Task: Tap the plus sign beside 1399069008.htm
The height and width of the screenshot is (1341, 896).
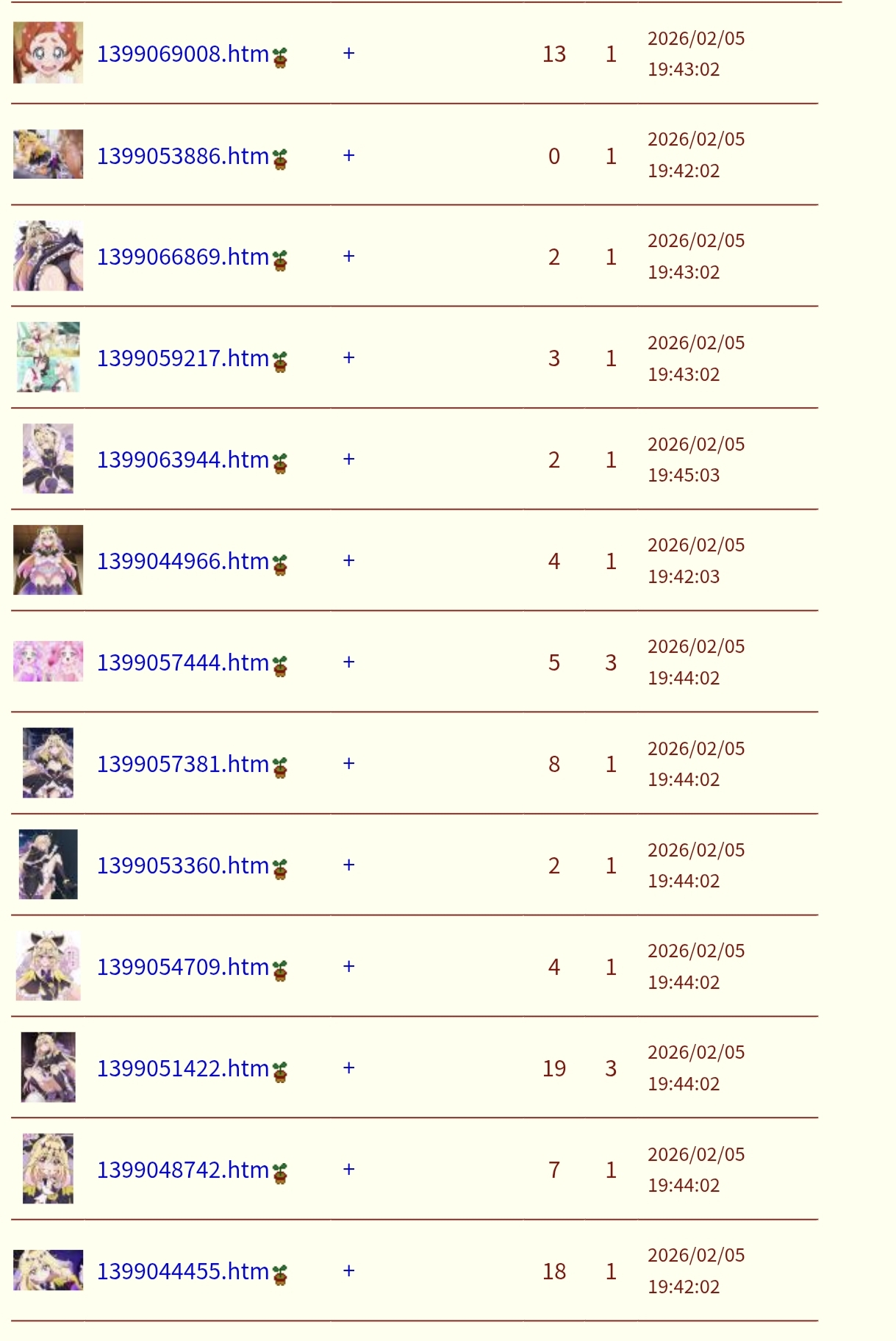Action: [349, 53]
